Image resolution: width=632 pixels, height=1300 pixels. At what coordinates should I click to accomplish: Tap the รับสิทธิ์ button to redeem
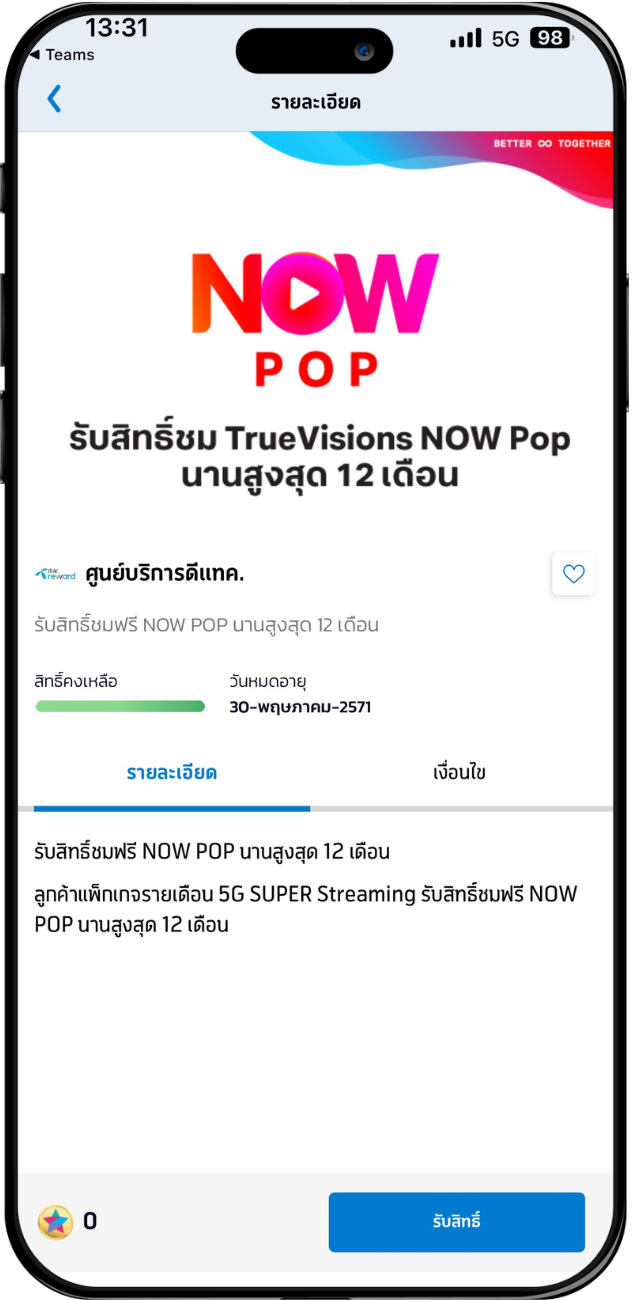tap(456, 1221)
